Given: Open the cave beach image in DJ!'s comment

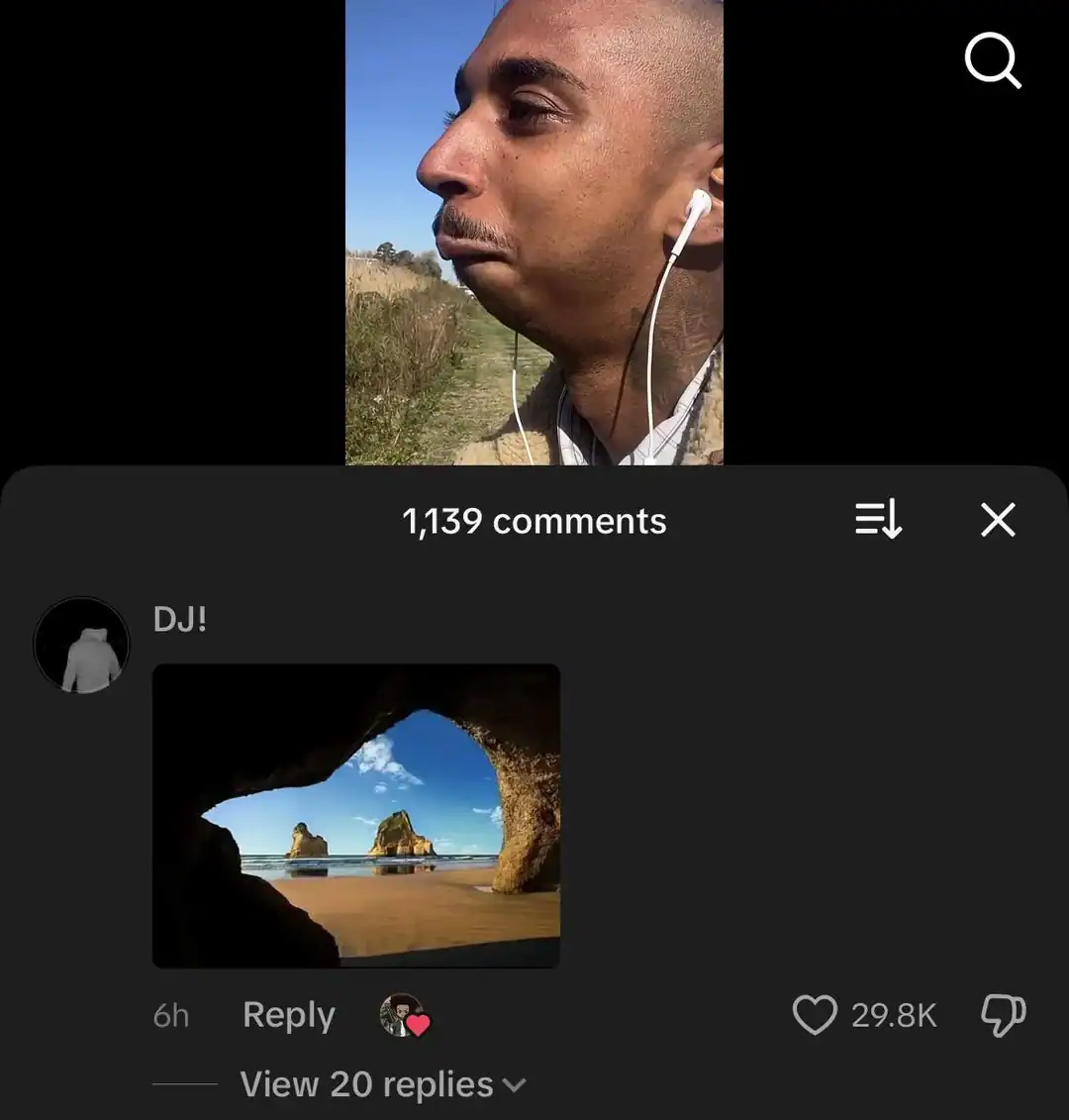Looking at the screenshot, I should [356, 815].
